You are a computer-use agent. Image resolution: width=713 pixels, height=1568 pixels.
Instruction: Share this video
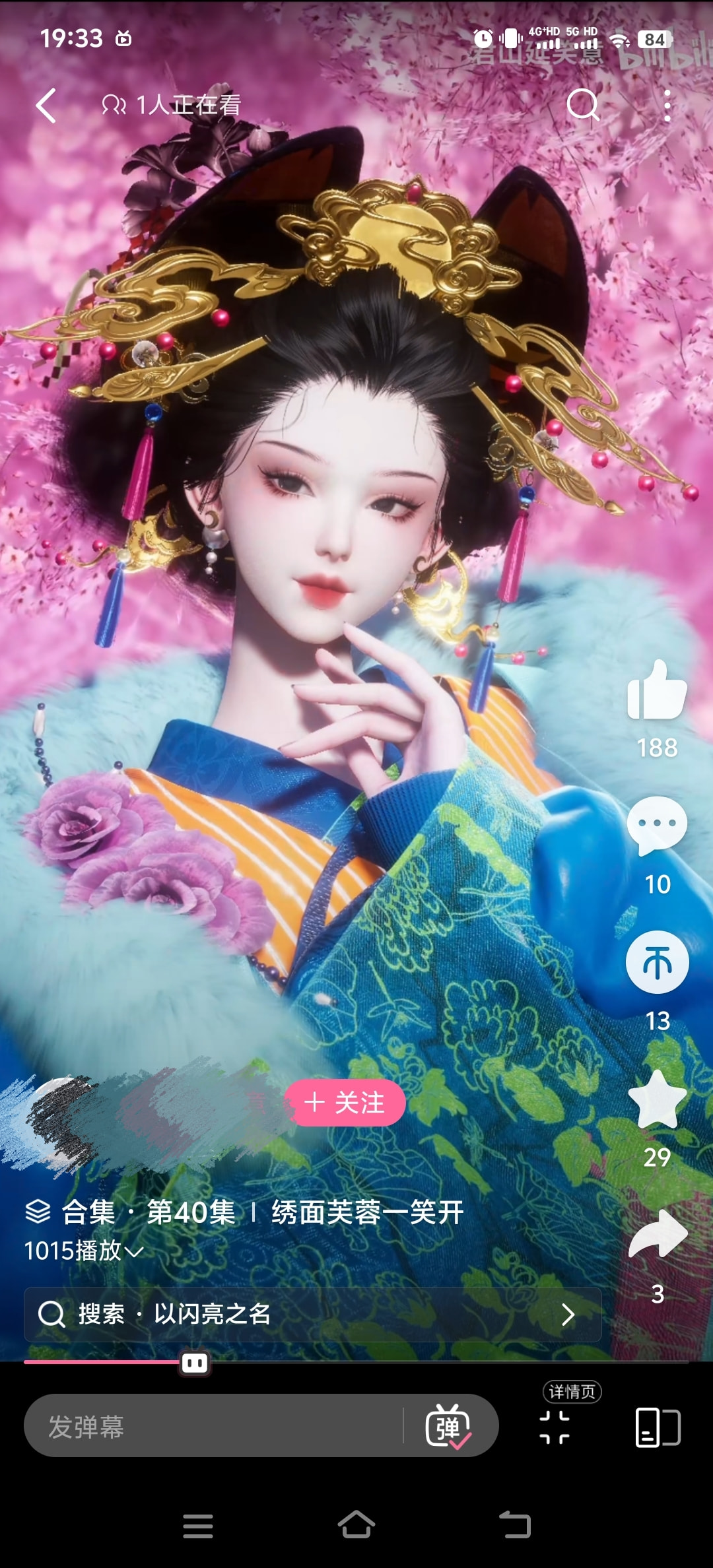(657, 1235)
